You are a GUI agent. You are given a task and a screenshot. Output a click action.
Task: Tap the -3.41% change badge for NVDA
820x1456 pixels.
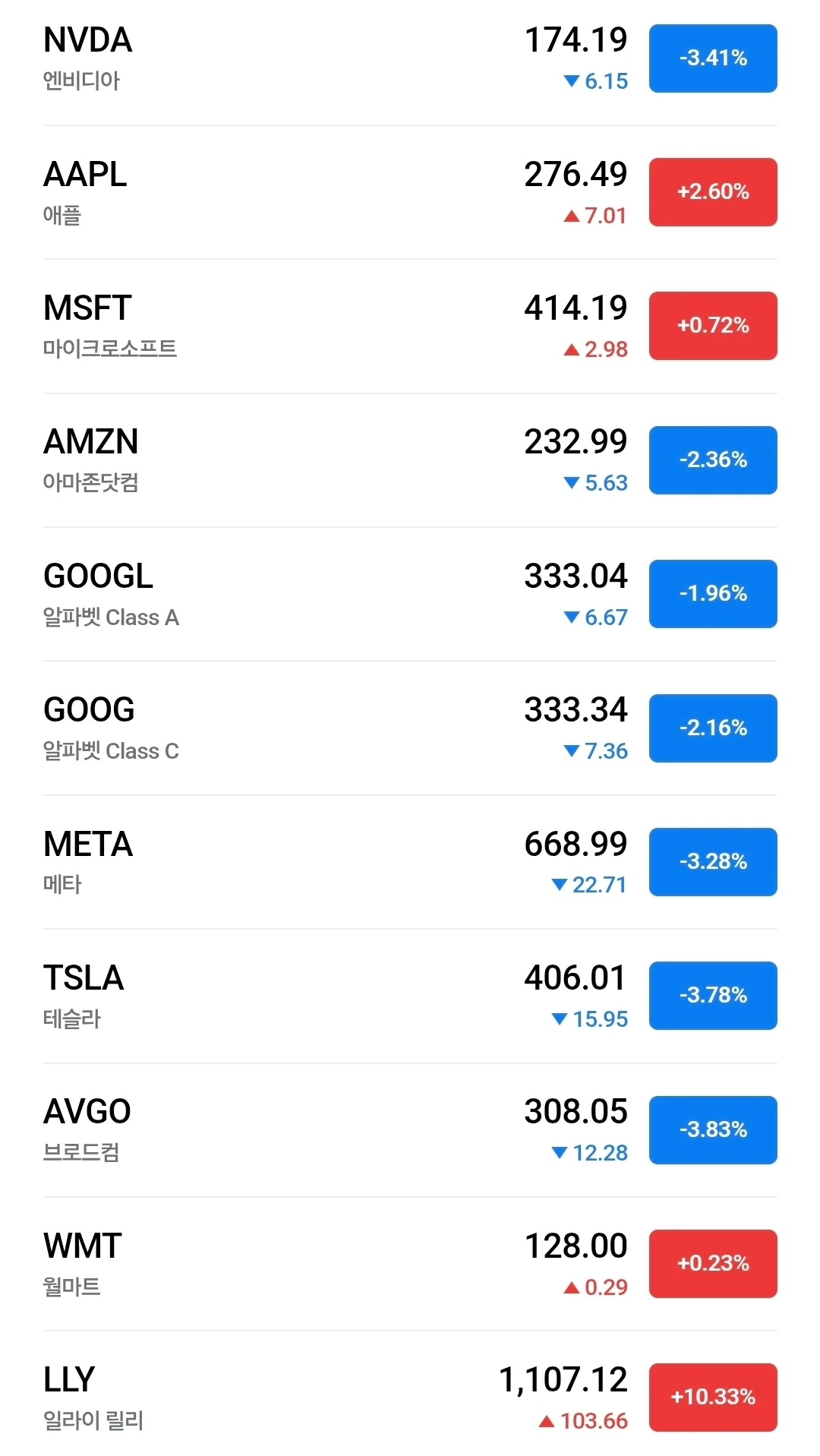click(713, 58)
